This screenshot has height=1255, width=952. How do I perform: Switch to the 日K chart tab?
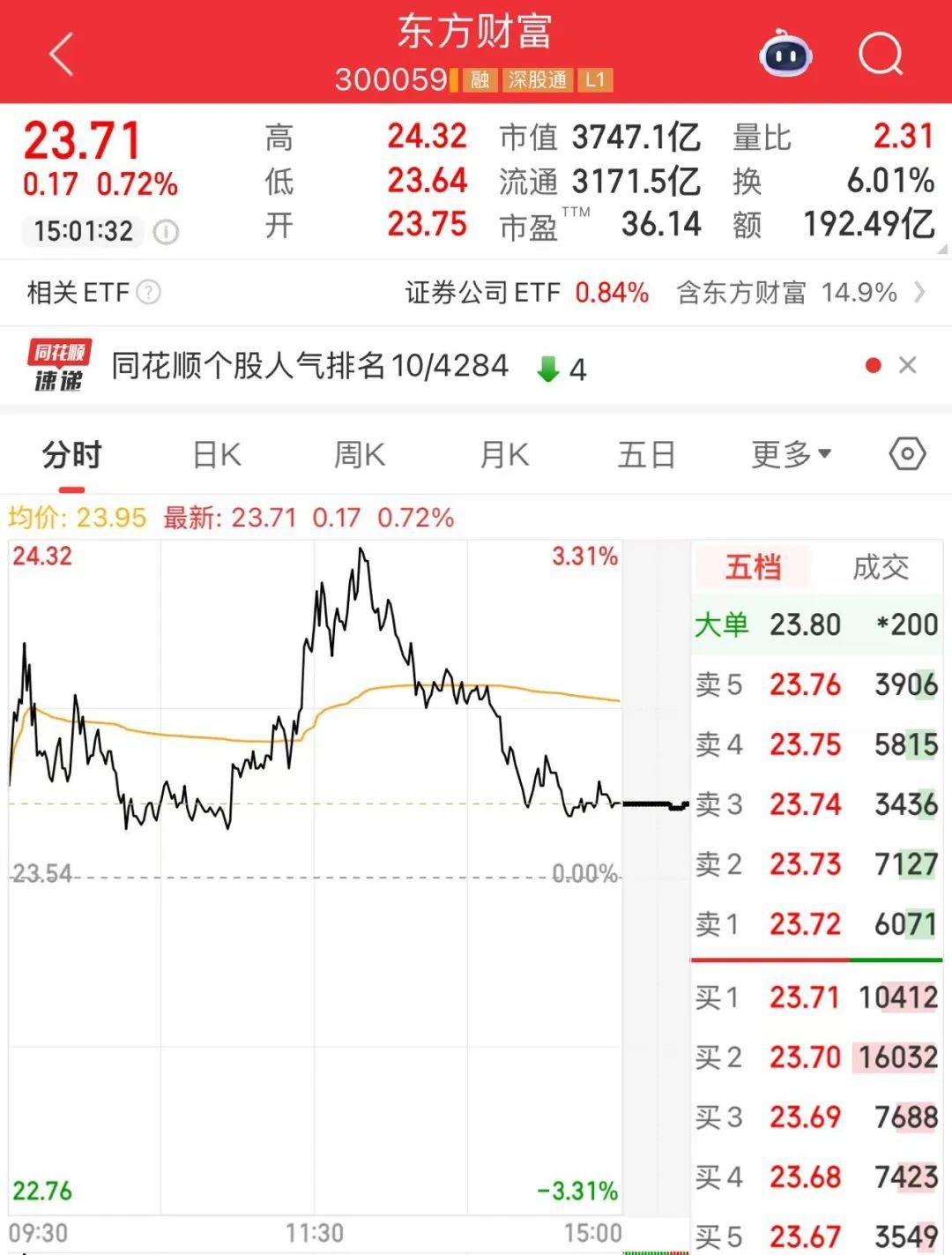click(x=217, y=455)
